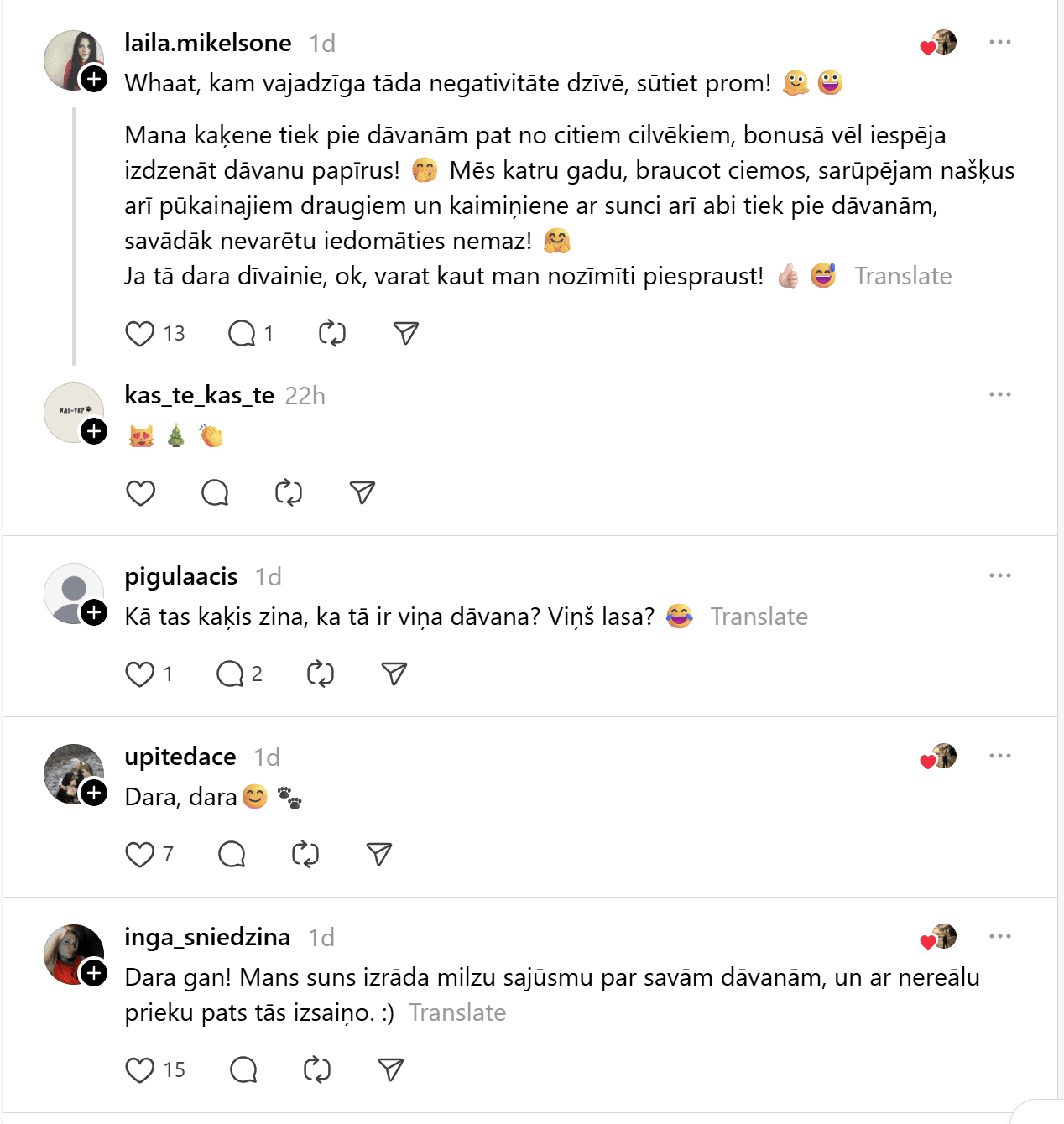Like upitedace's comment
This screenshot has width=1064, height=1124.
140,855
